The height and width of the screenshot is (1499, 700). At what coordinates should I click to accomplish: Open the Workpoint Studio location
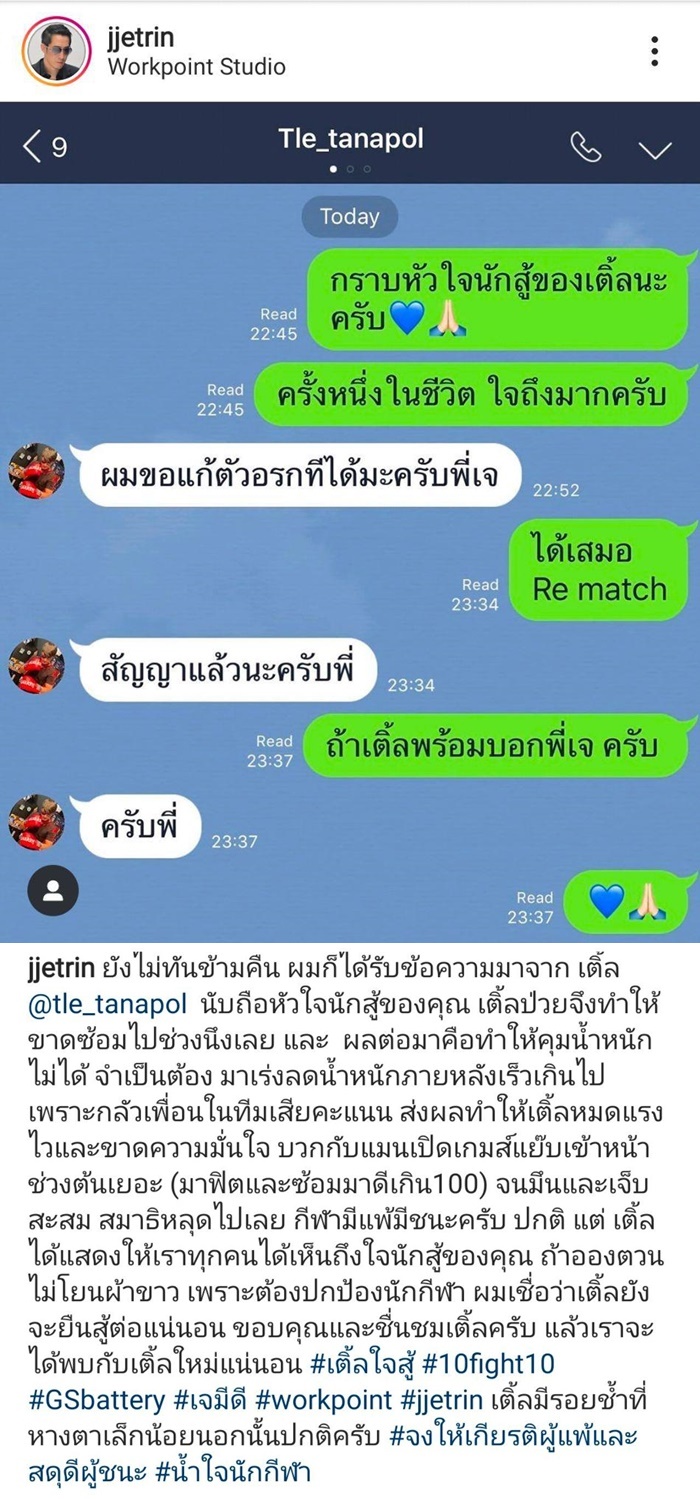pyautogui.click(x=196, y=67)
